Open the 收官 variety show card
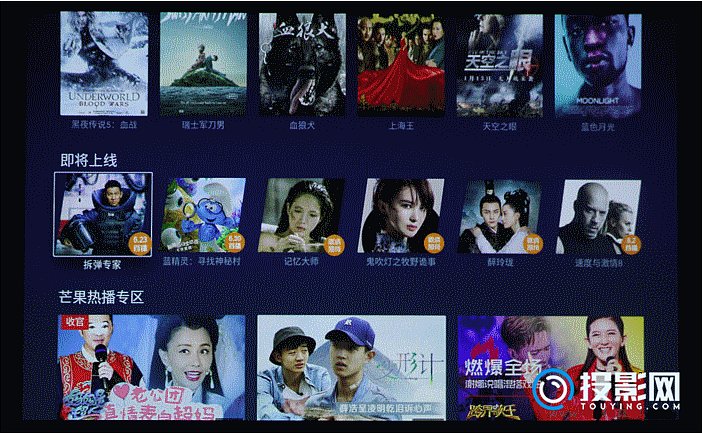This screenshot has height=433, width=702. 151,367
